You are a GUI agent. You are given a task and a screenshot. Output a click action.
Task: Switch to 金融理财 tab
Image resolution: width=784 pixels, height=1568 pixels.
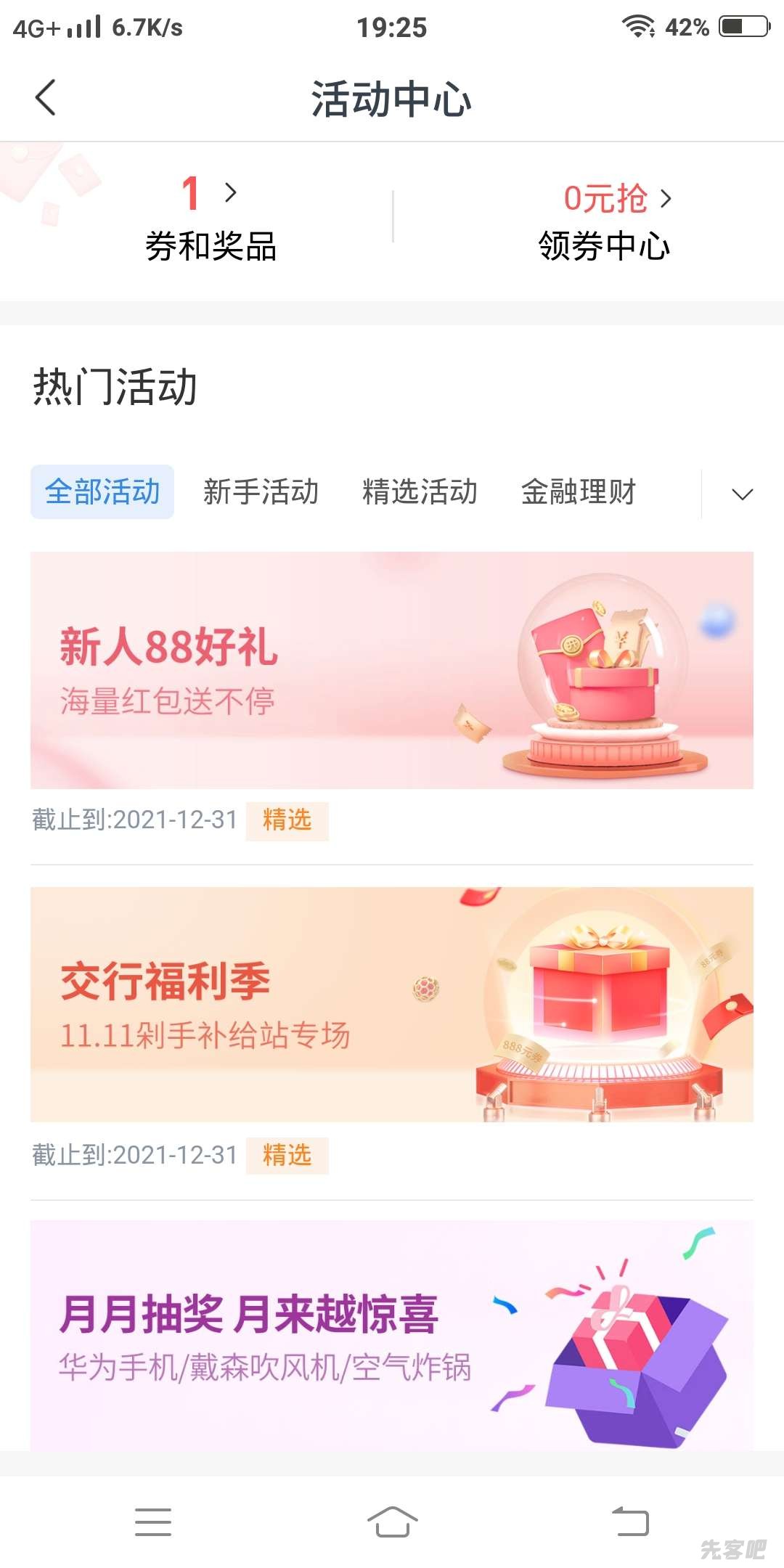point(579,492)
